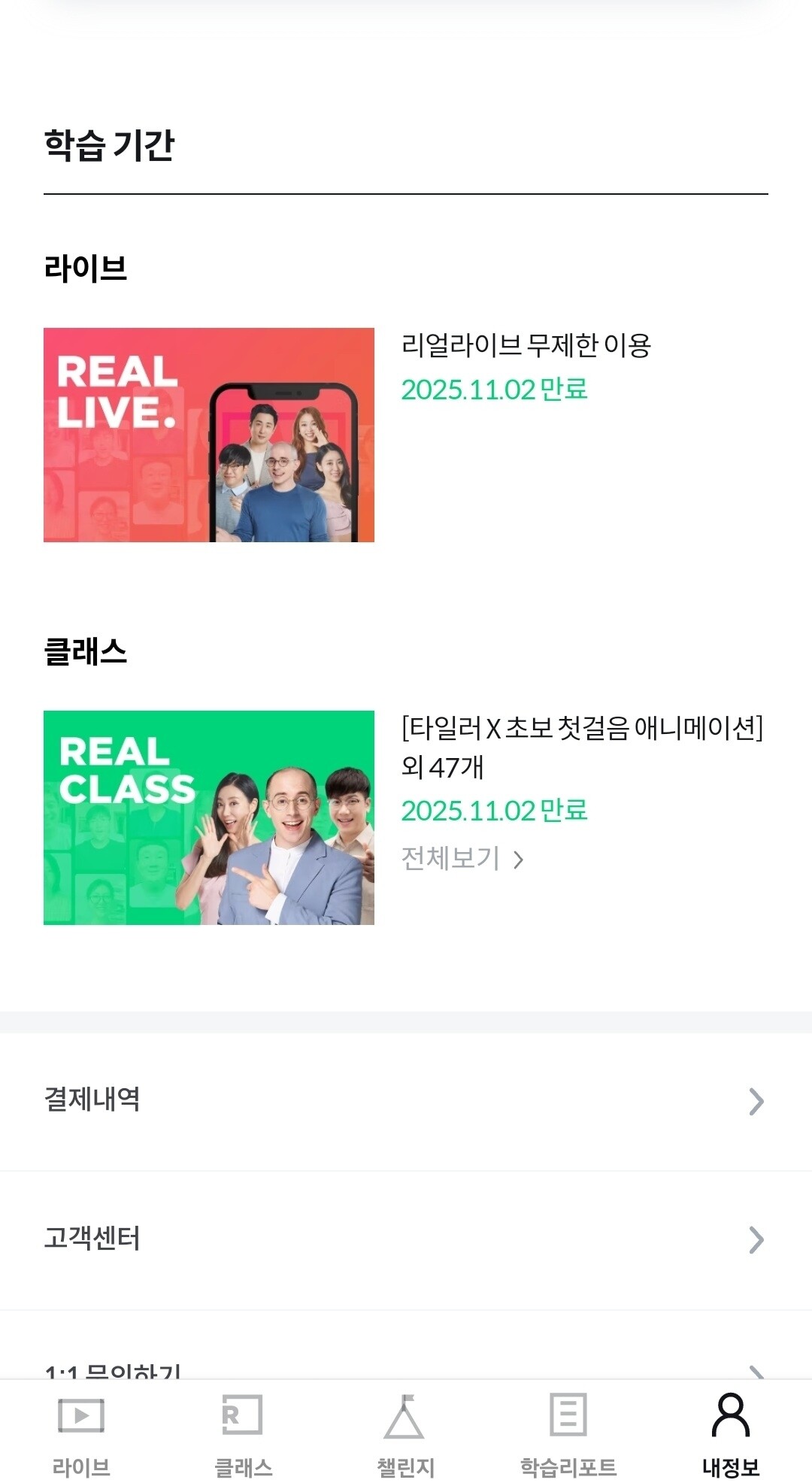Open the REAL LIVE banner thumbnail
Image resolution: width=812 pixels, height=1483 pixels.
(209, 435)
